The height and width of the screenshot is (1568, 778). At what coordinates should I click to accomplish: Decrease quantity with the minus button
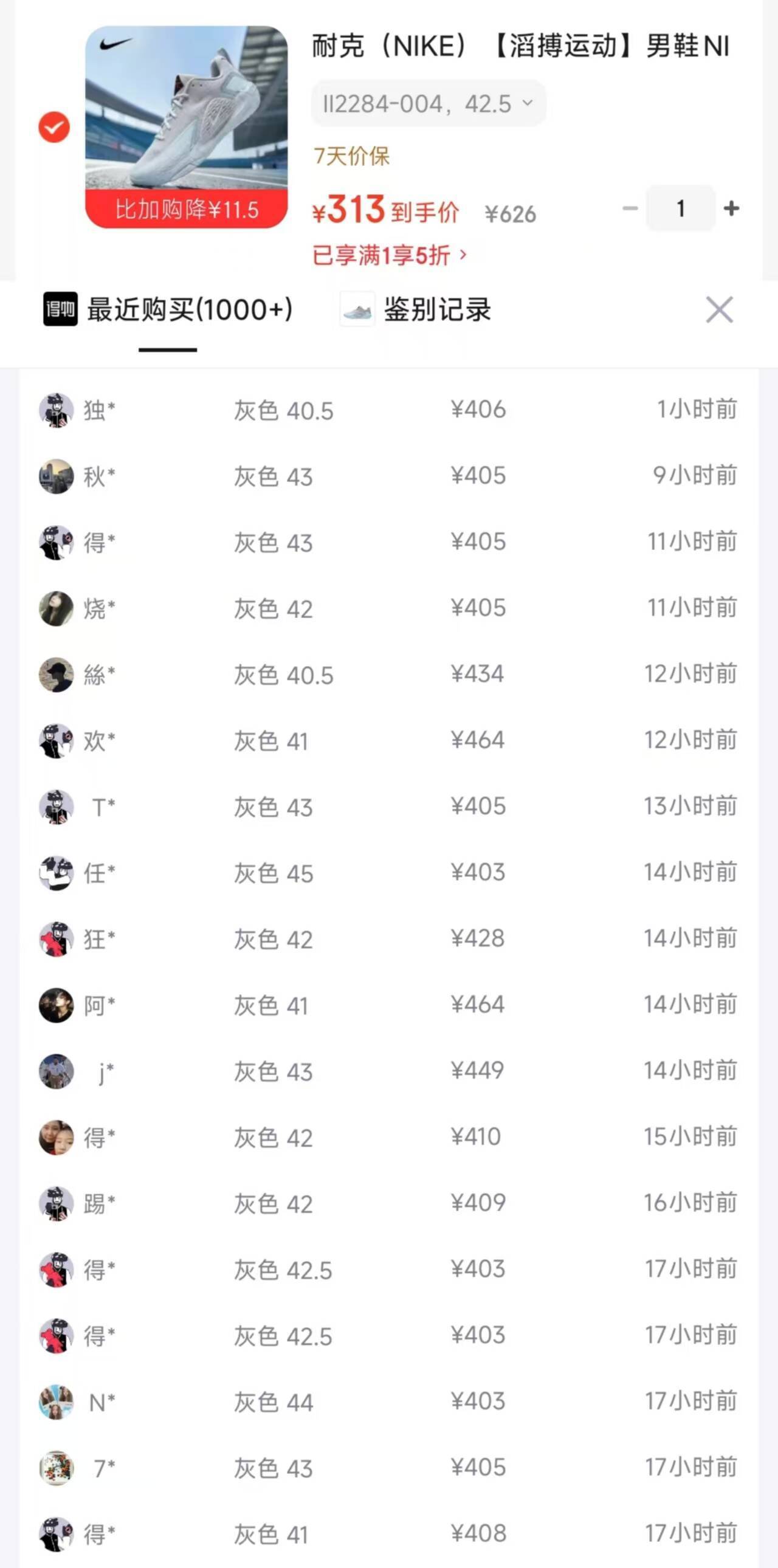[630, 209]
